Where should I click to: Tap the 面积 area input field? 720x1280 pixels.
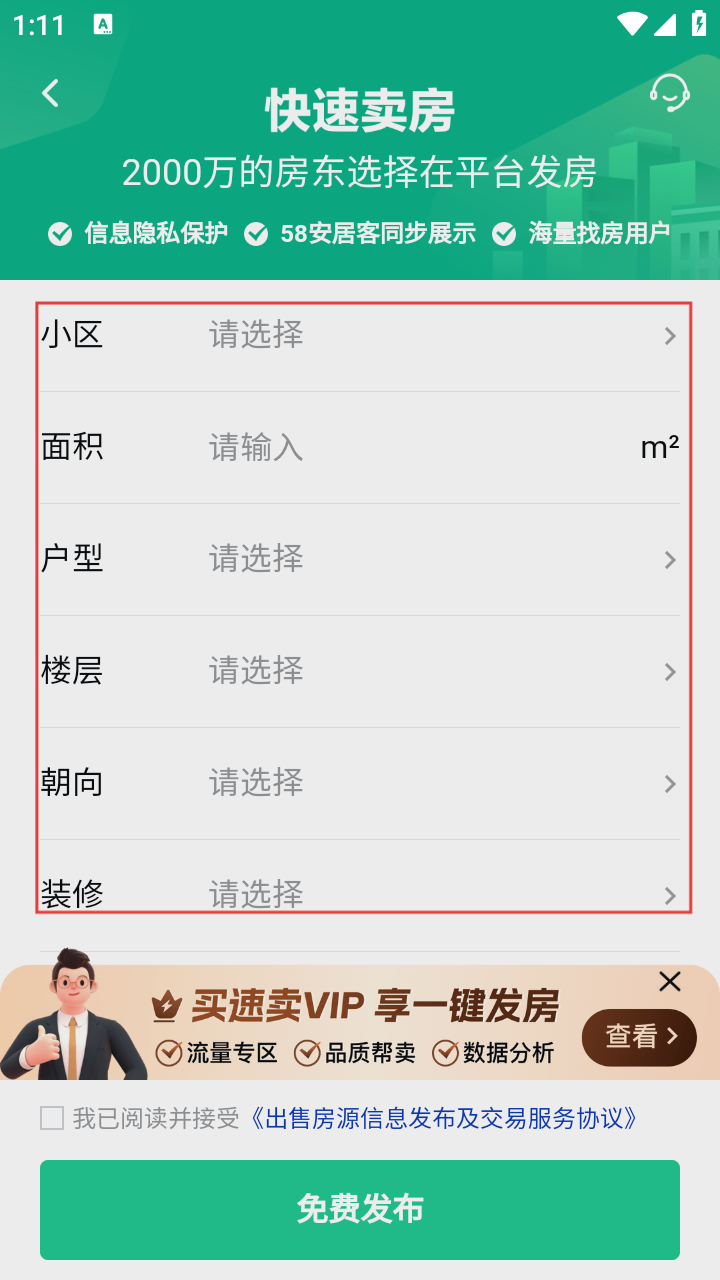[x=400, y=447]
